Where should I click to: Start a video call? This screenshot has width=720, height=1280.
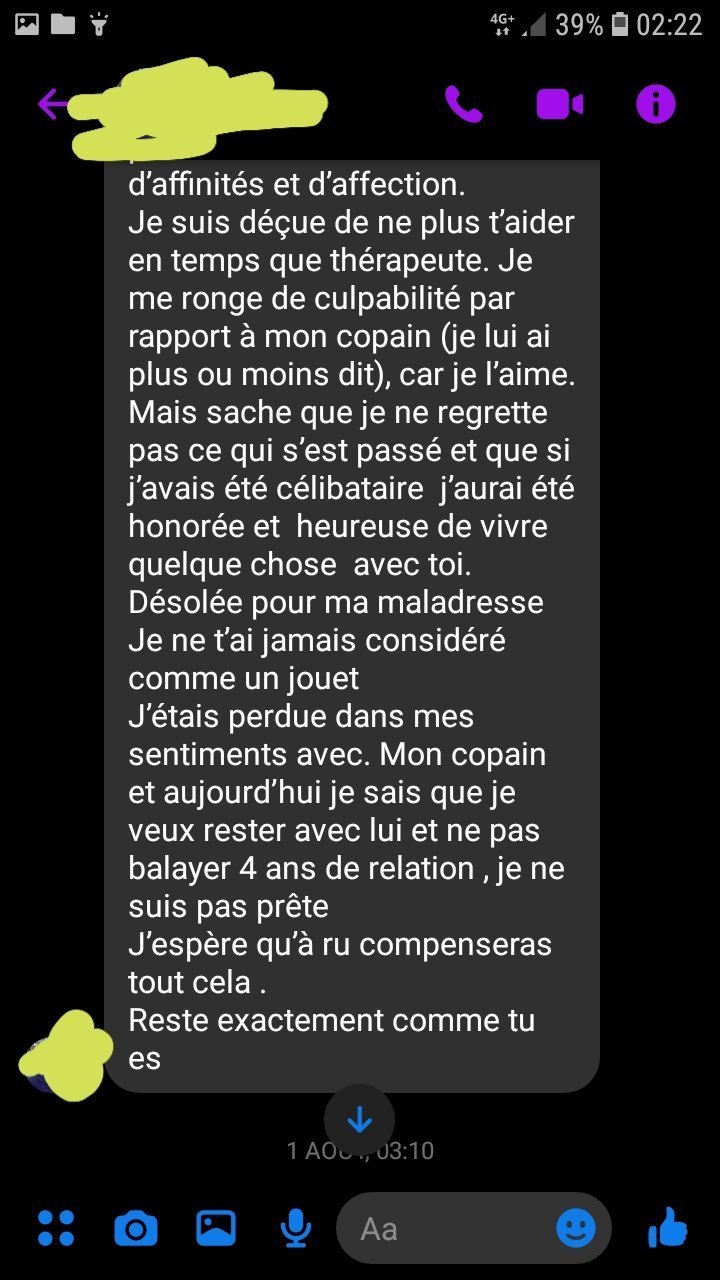pyautogui.click(x=559, y=104)
